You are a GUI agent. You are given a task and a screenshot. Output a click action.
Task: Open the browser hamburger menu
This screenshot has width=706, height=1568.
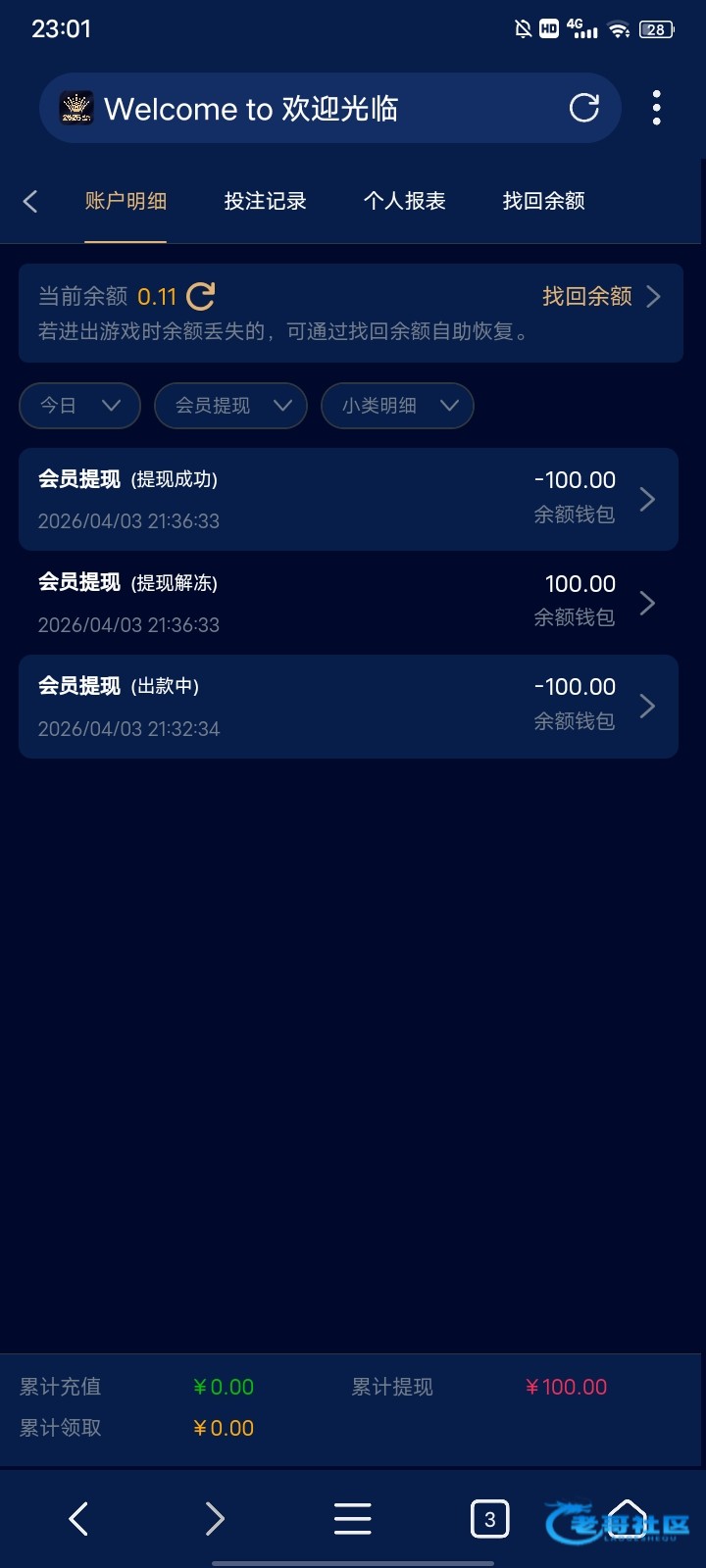[352, 1519]
